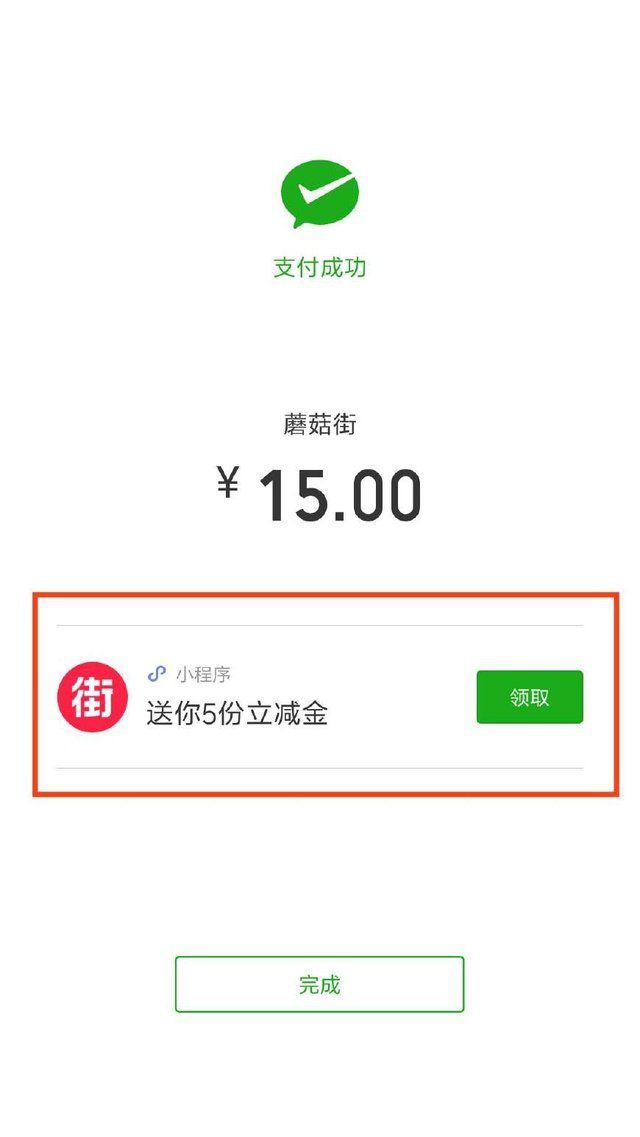This screenshot has width=640, height=1137.
Task: Tap 完成 to finish payment
Action: pos(319,984)
